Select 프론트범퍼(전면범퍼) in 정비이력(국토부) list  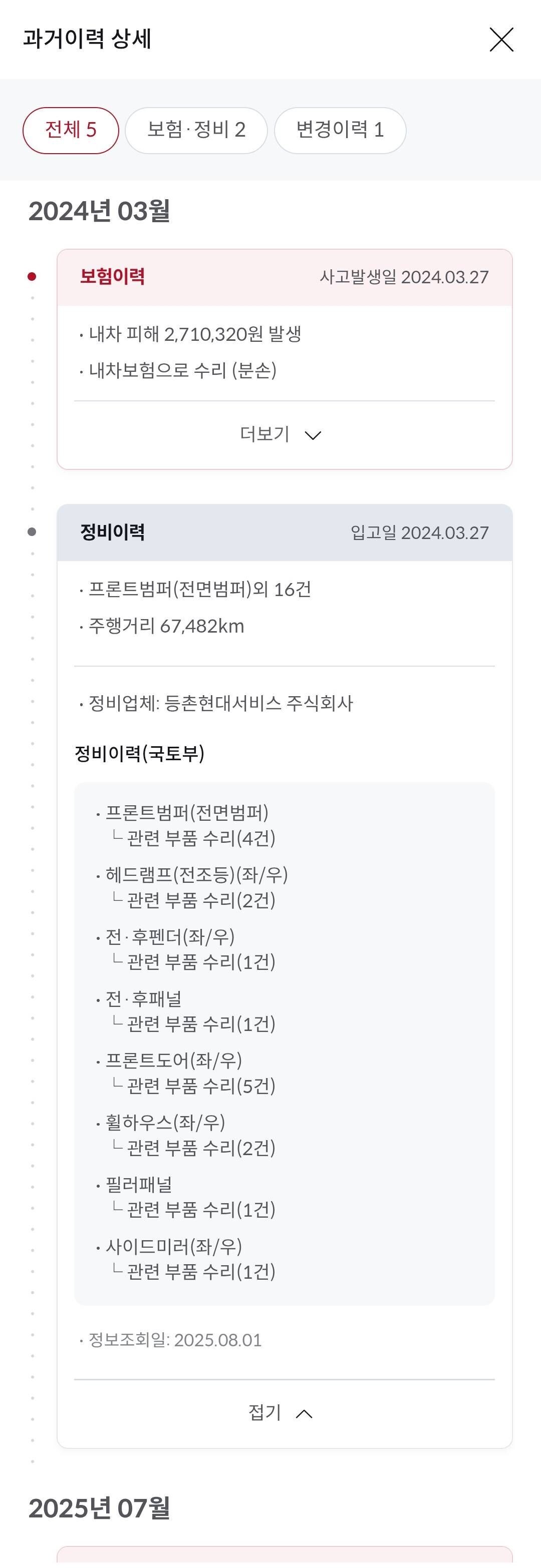point(186,813)
